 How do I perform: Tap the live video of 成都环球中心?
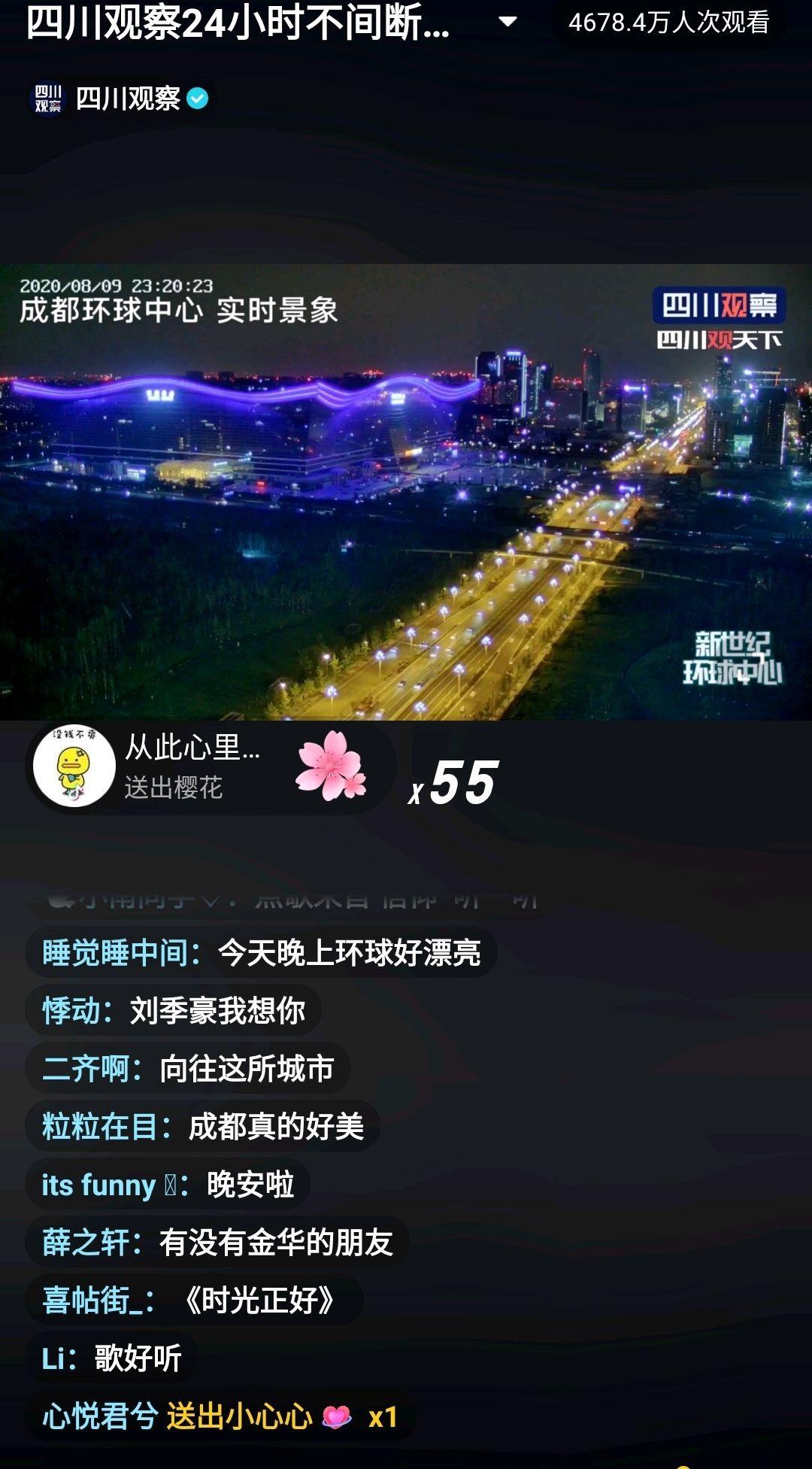tap(406, 492)
